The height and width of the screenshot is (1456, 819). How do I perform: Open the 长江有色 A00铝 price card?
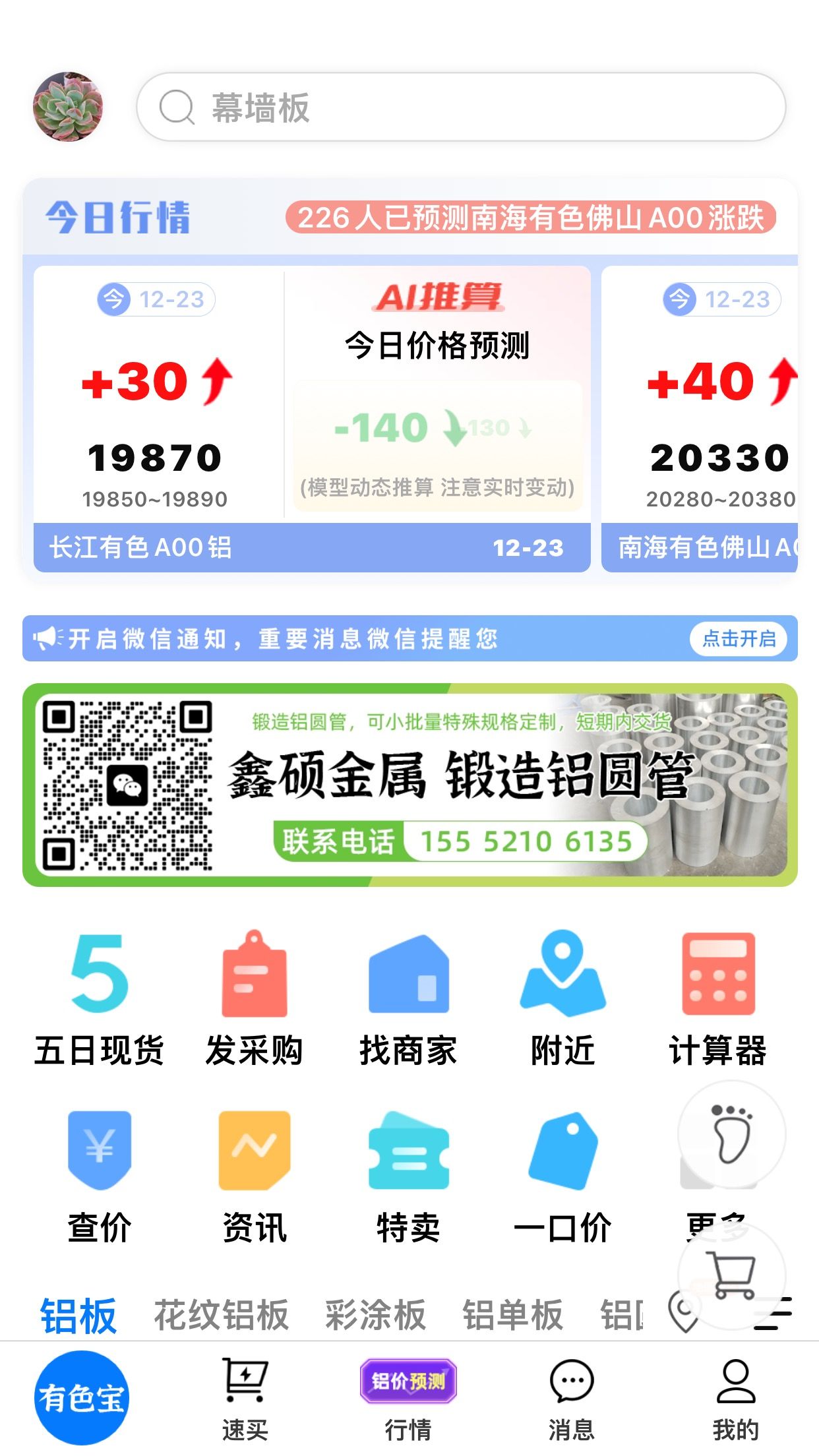(158, 418)
